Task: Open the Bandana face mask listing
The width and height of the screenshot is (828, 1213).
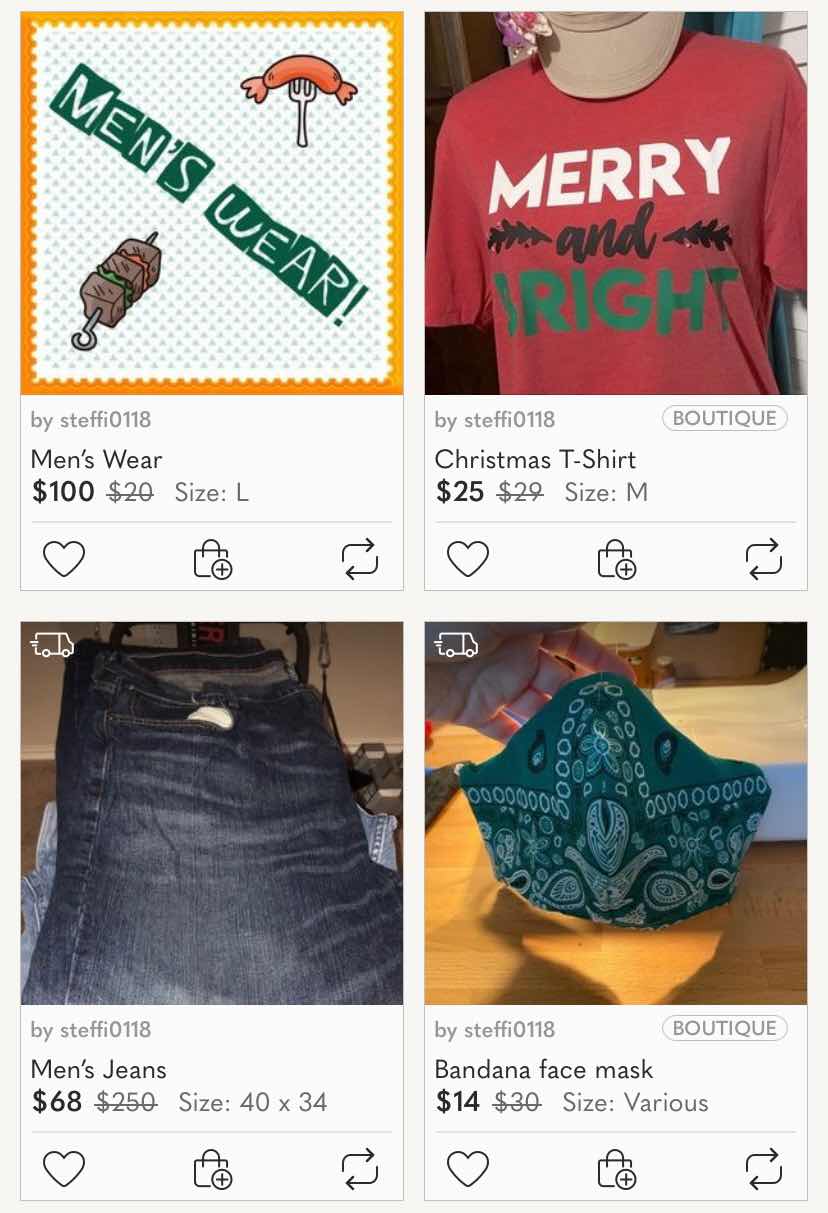Action: pos(616,814)
